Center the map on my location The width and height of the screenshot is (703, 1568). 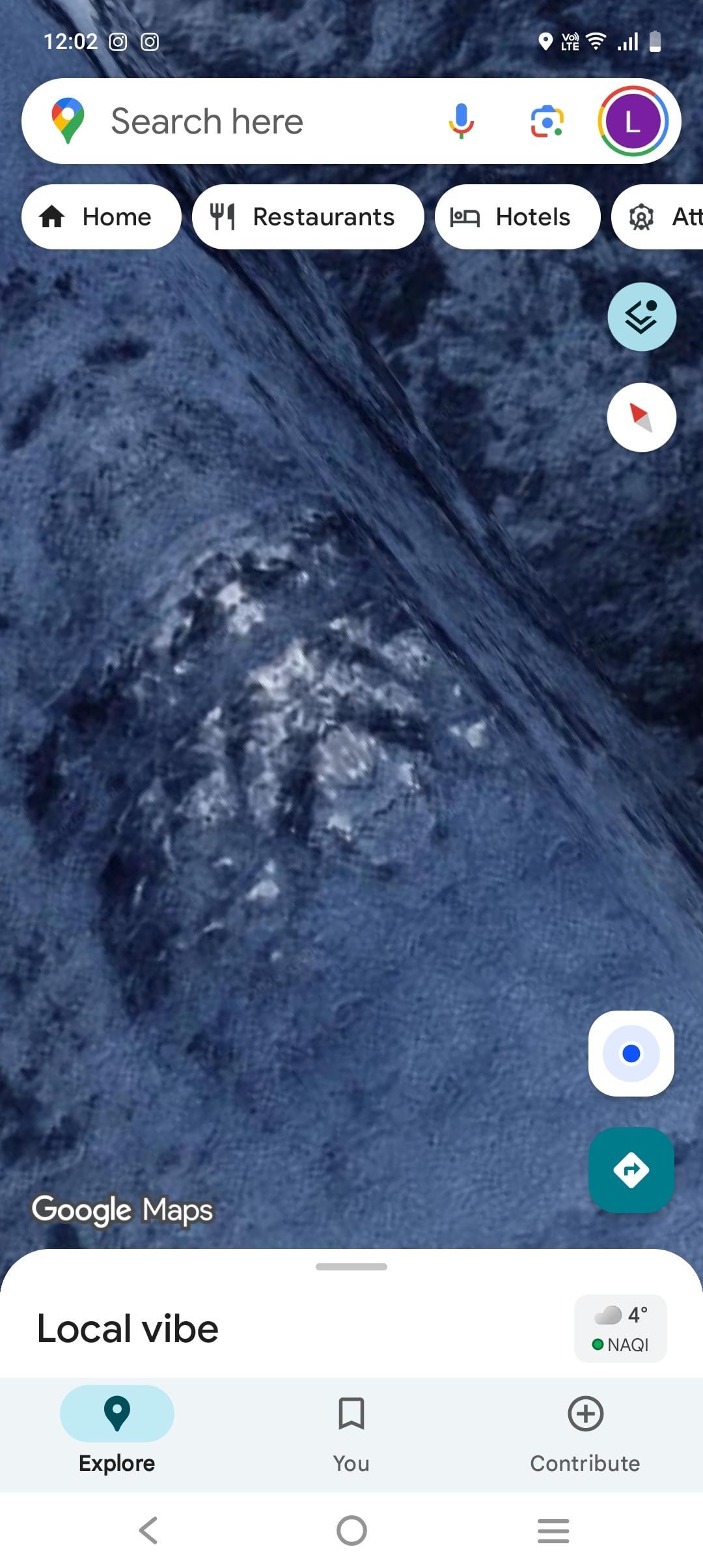[x=631, y=1054]
